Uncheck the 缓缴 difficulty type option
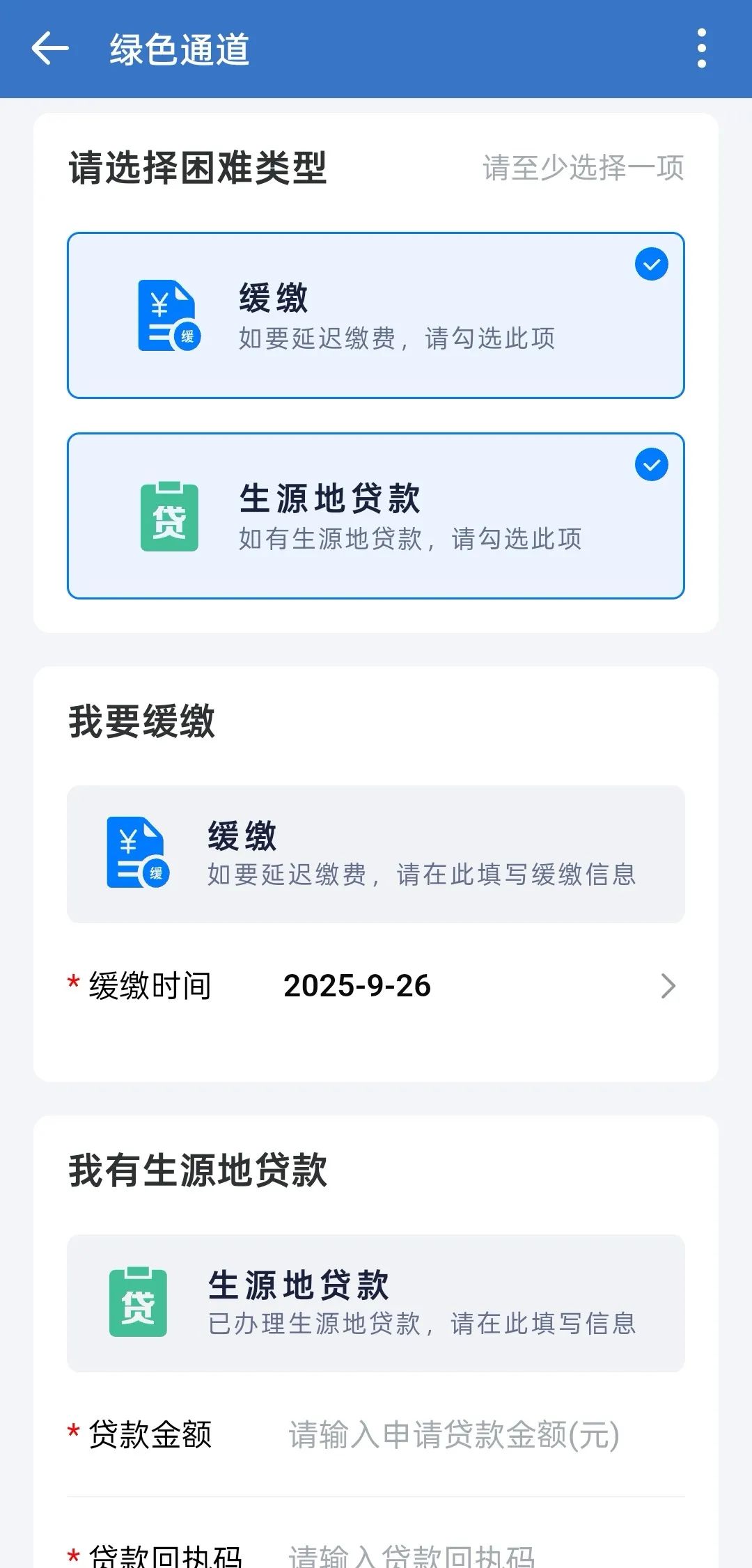Screen dimensions: 752x1568 (x=376, y=315)
